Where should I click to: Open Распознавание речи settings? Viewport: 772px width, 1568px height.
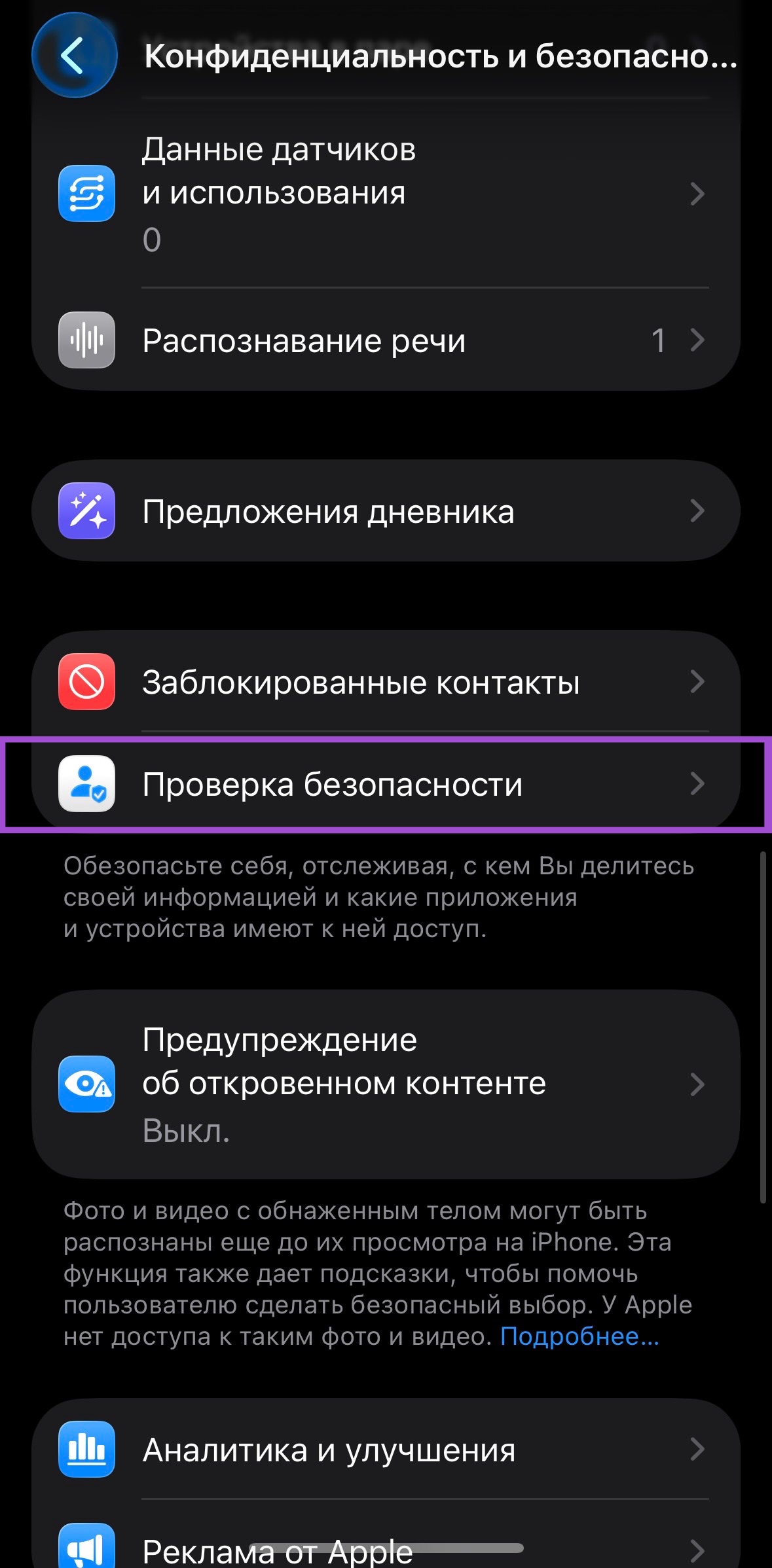[385, 340]
